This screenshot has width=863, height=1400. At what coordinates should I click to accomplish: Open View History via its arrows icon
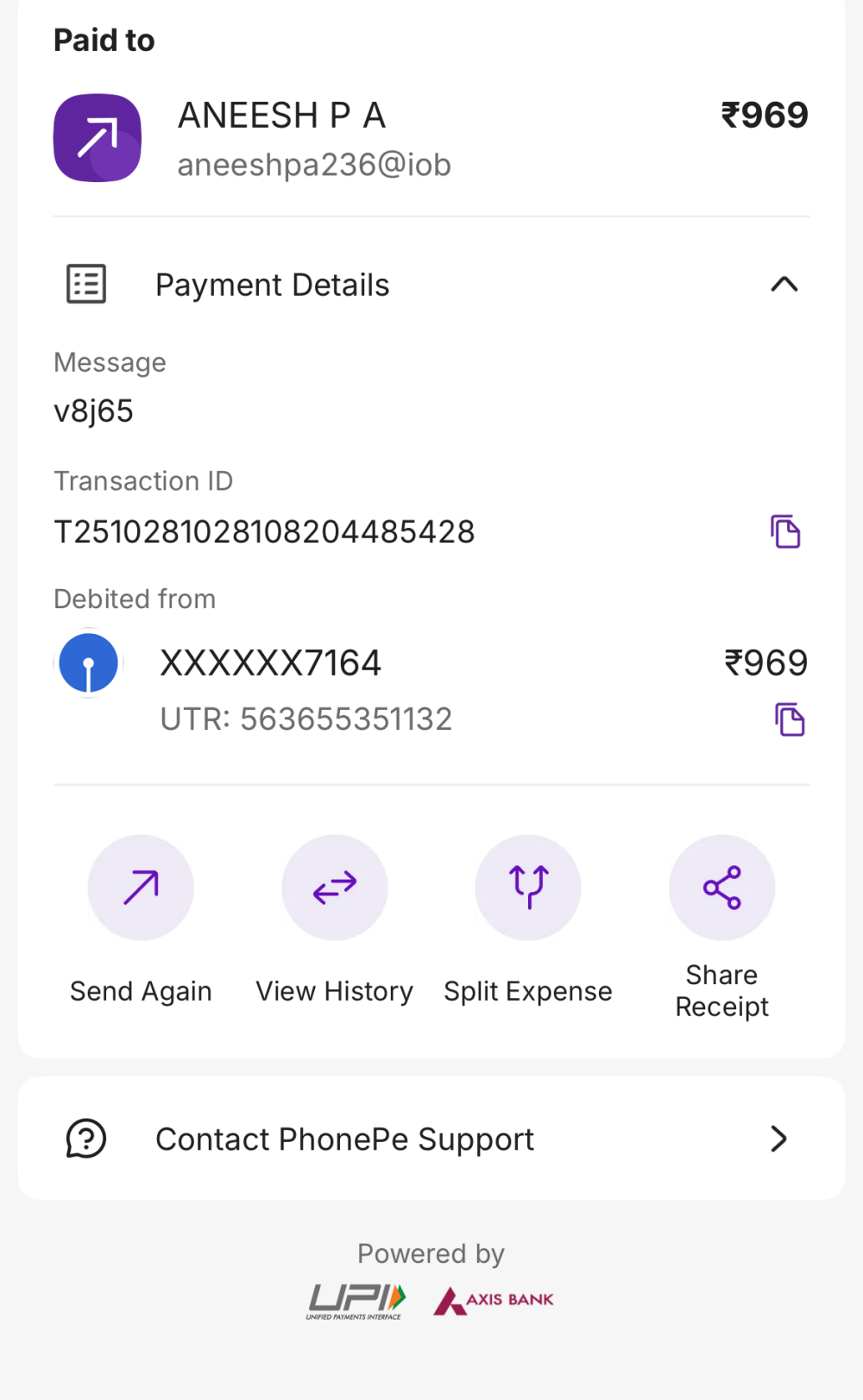334,888
